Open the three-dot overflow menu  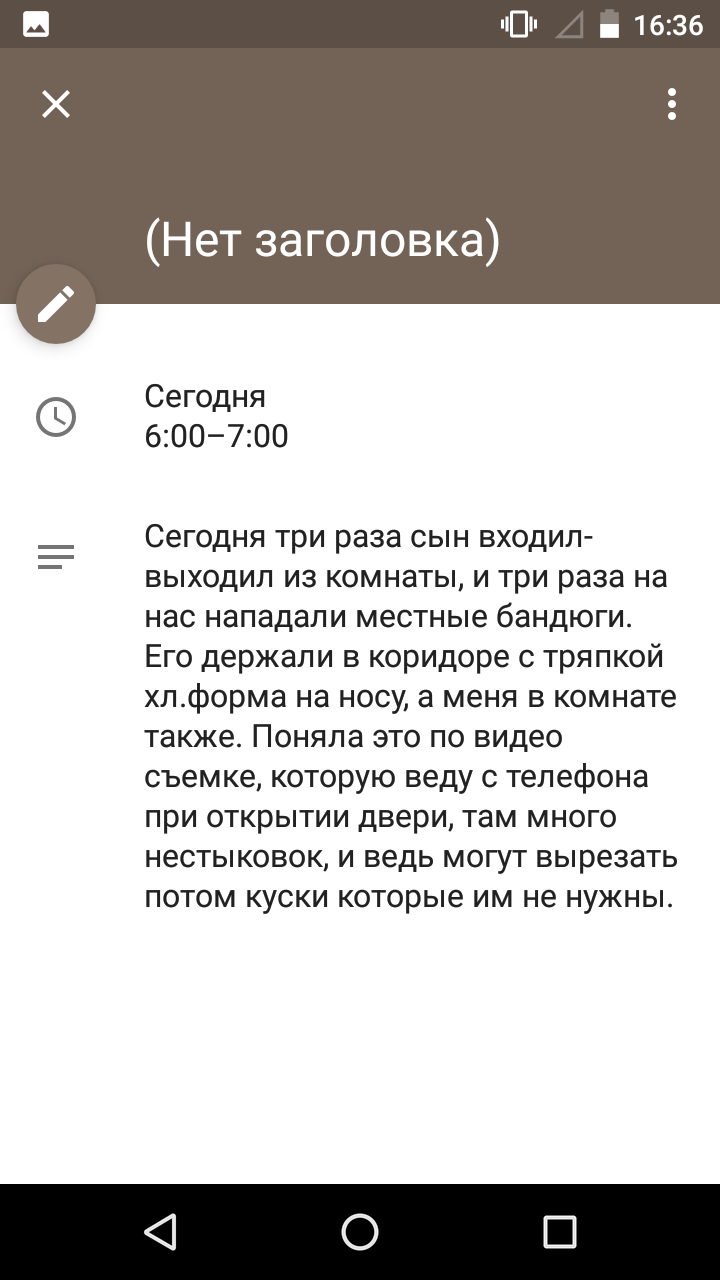coord(672,104)
